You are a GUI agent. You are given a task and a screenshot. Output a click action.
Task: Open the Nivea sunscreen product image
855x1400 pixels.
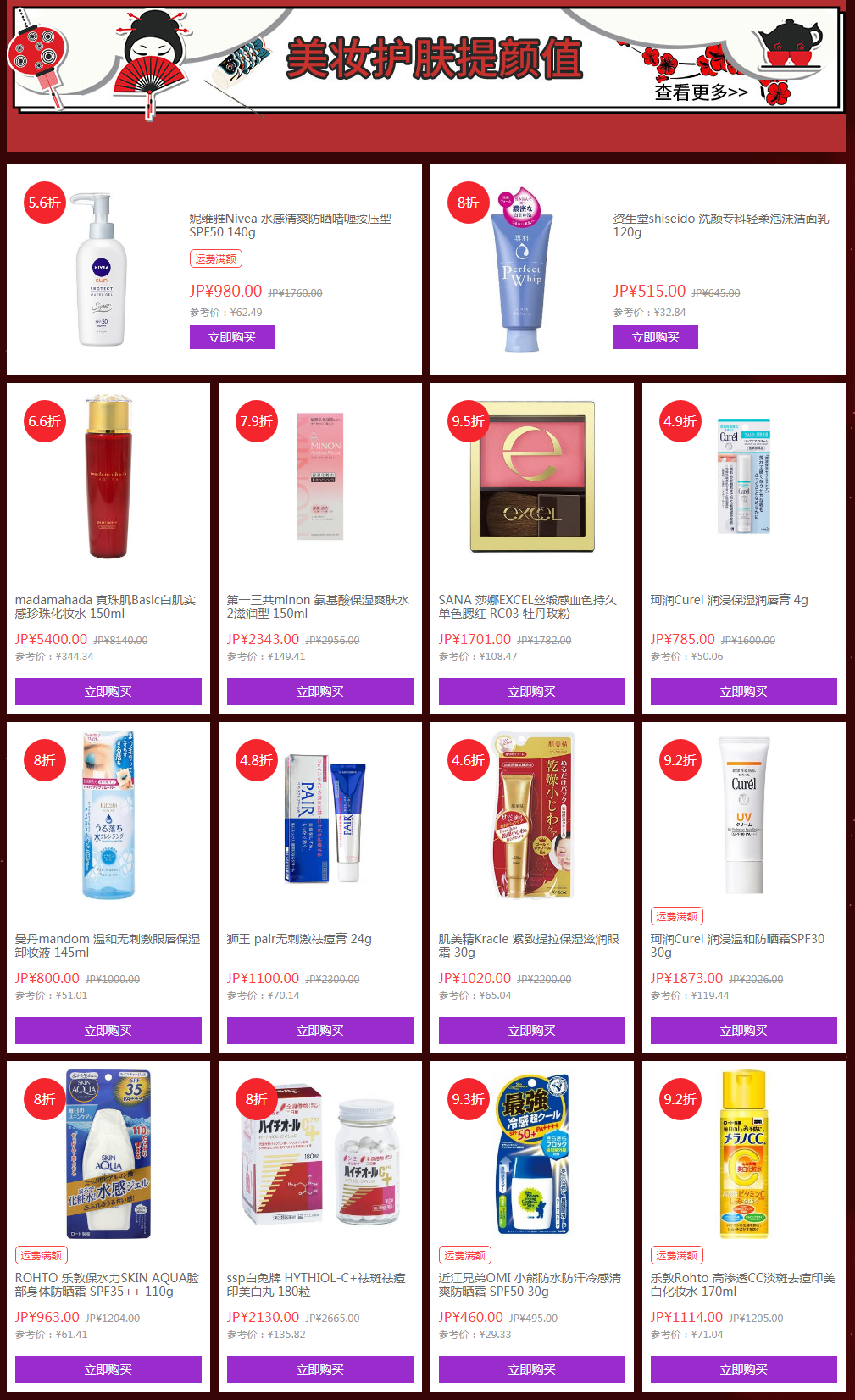[102, 269]
